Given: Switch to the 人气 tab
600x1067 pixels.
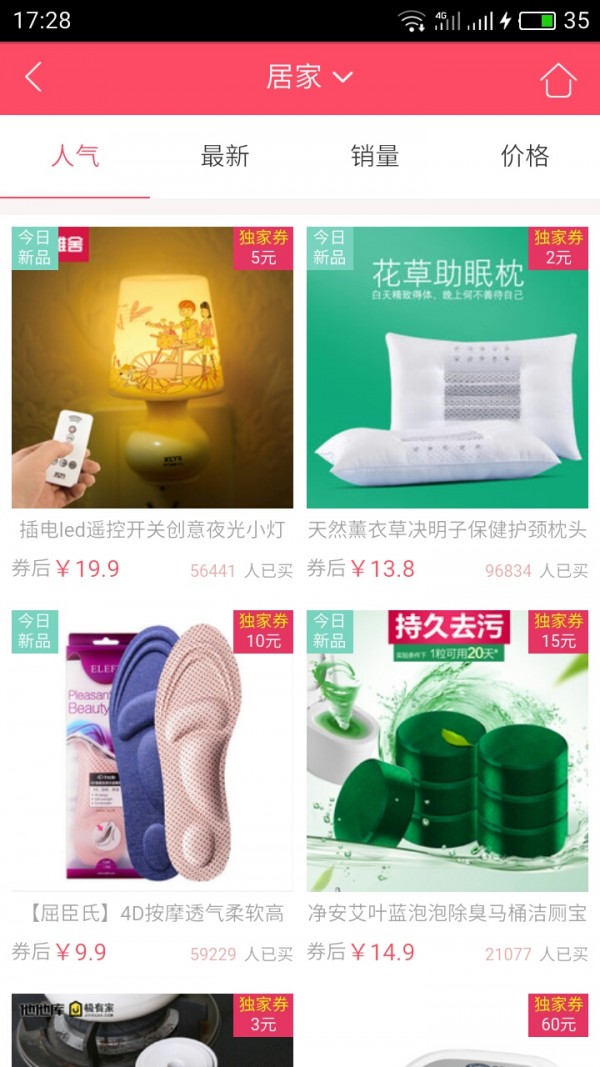Looking at the screenshot, I should pos(75,156).
